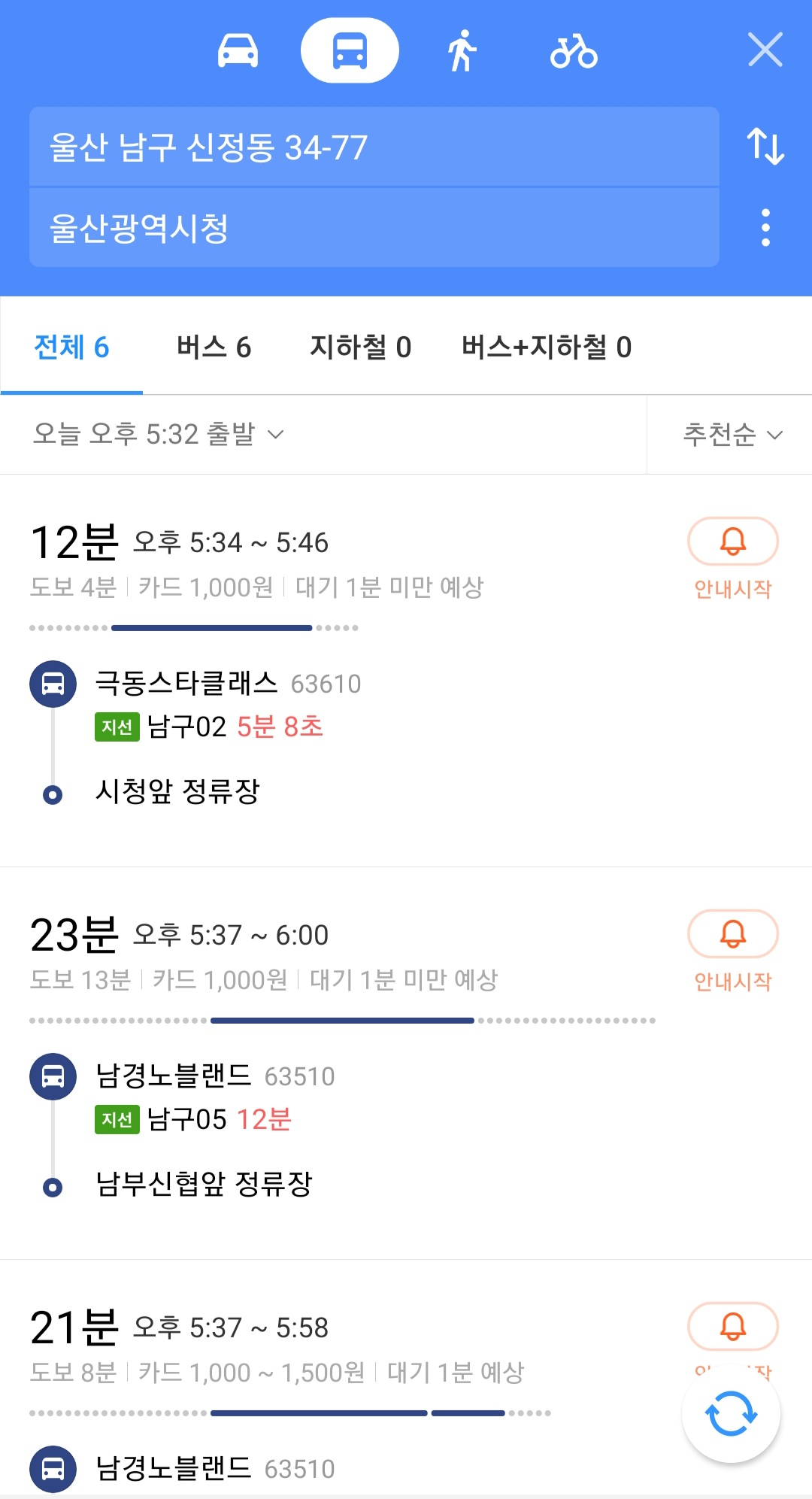Open the 추천순 sort dropdown
This screenshot has height=1499, width=812.
(732, 434)
